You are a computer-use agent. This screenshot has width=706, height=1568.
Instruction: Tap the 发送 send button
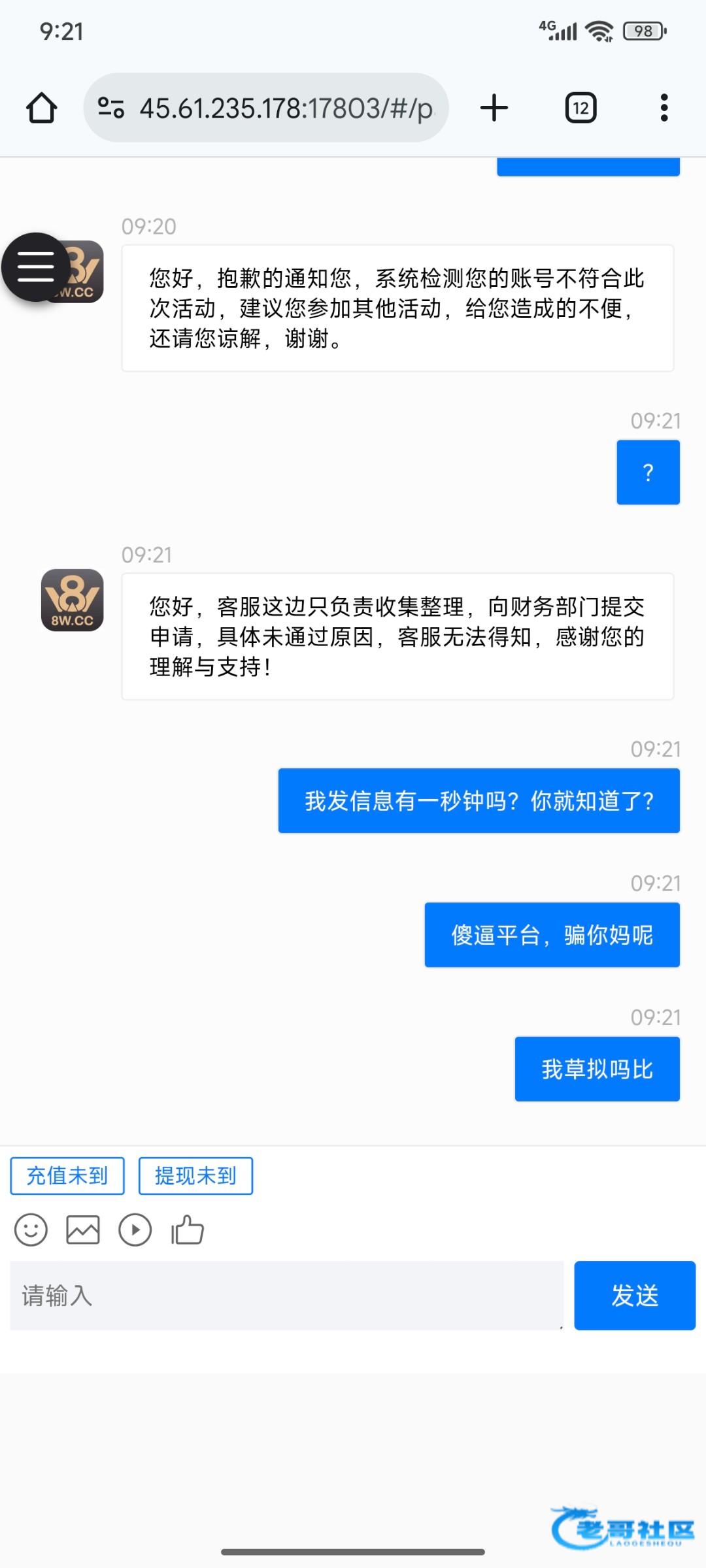[634, 1296]
